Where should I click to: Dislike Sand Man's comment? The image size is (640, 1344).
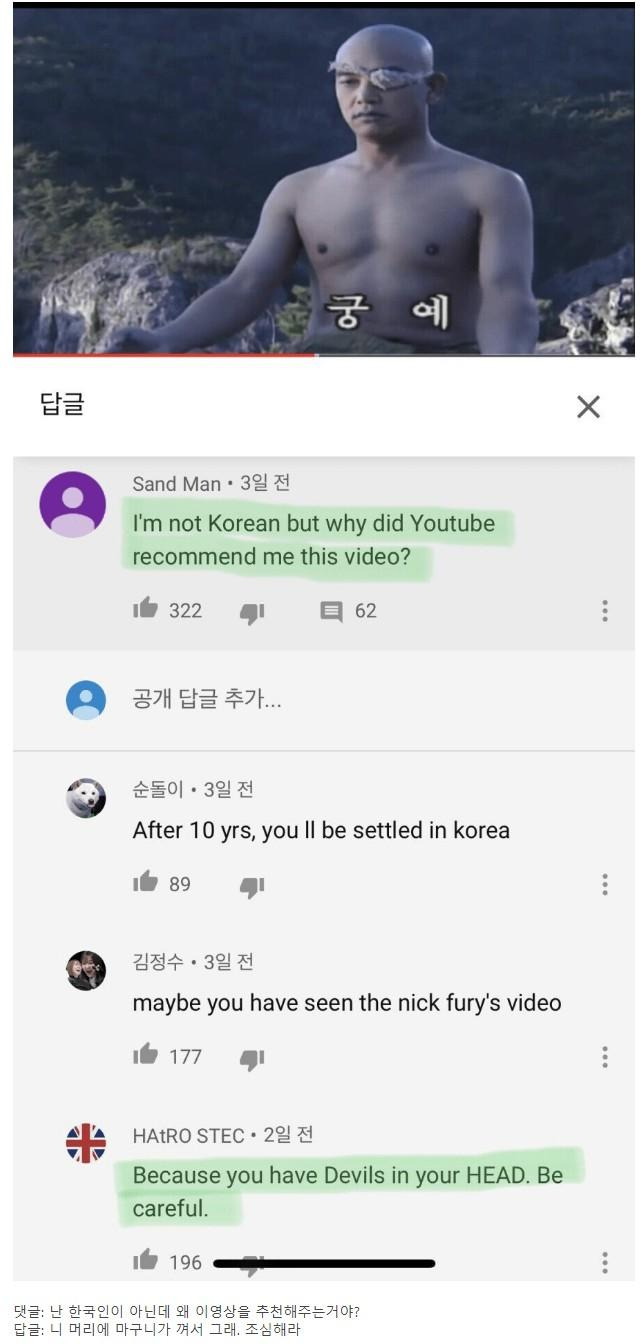tap(251, 611)
